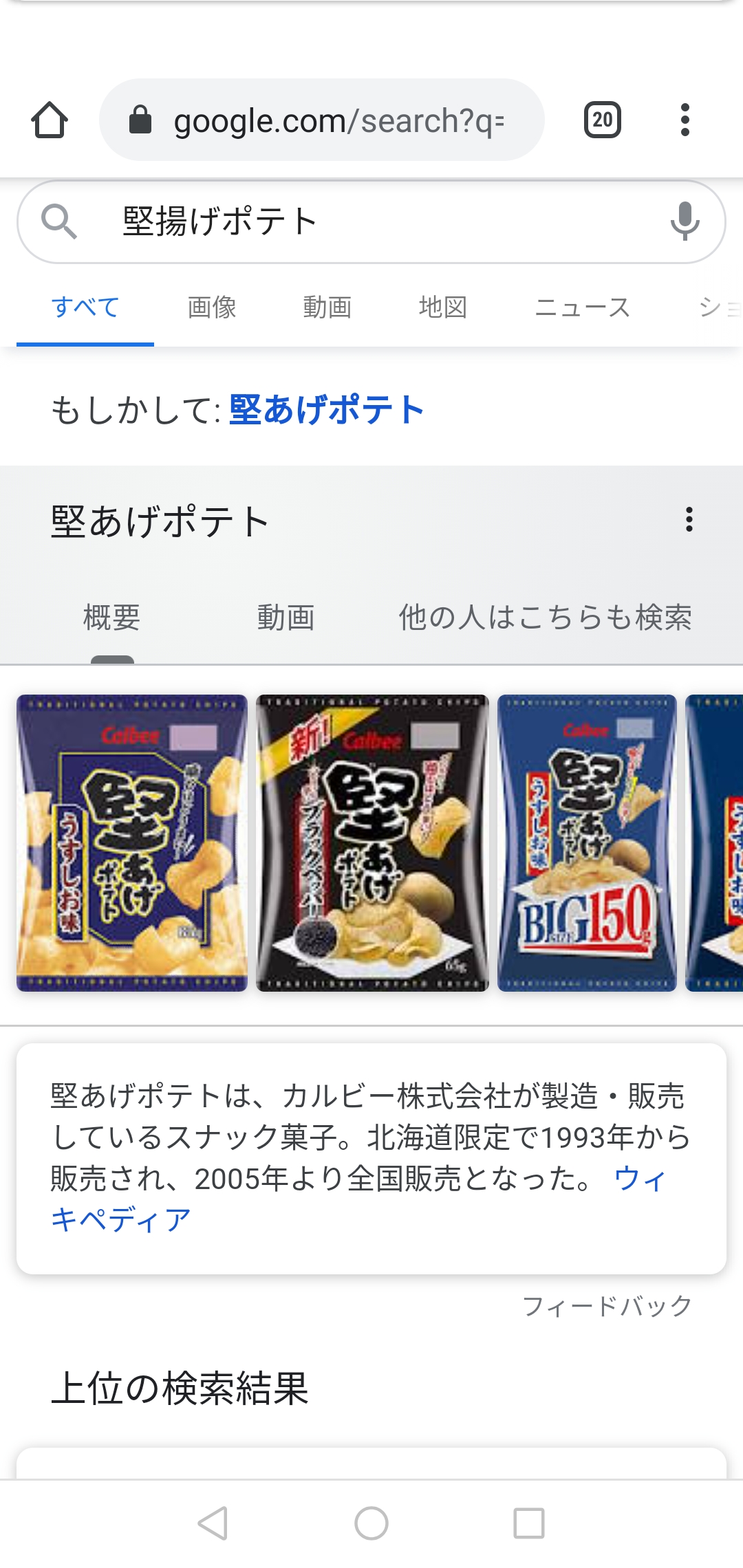This screenshot has height=1568, width=743.
Task: Switch to the ニュース tab
Action: click(582, 307)
